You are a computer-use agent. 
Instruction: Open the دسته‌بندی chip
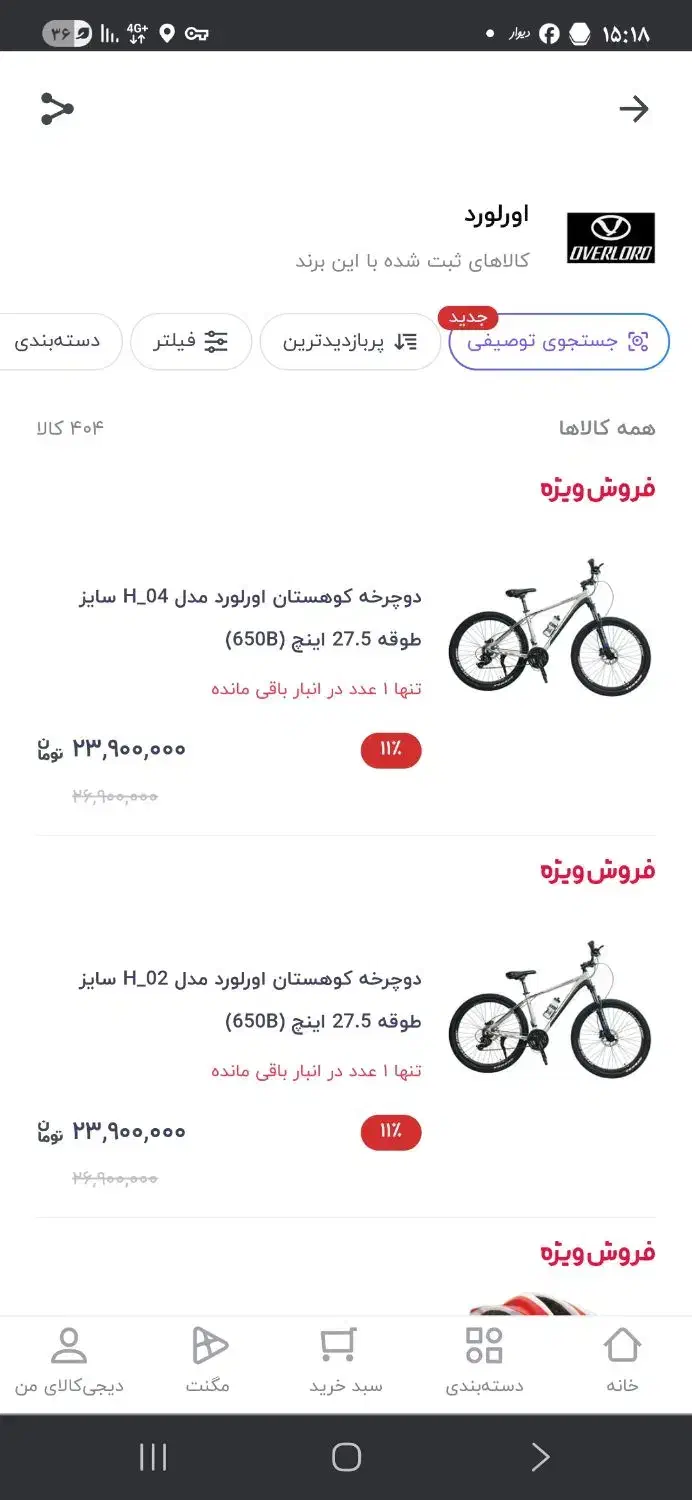point(58,341)
